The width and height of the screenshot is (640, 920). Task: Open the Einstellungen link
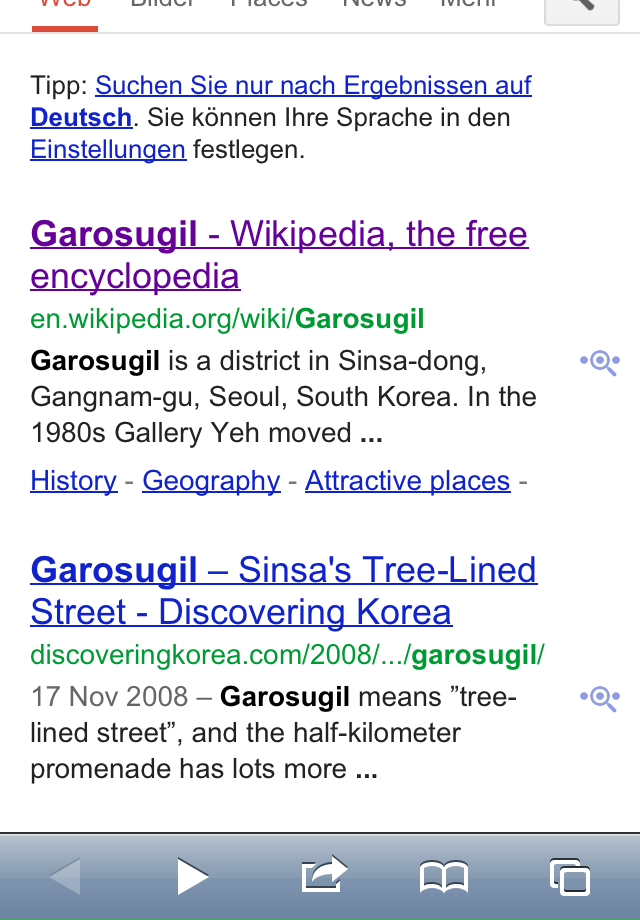(x=108, y=150)
